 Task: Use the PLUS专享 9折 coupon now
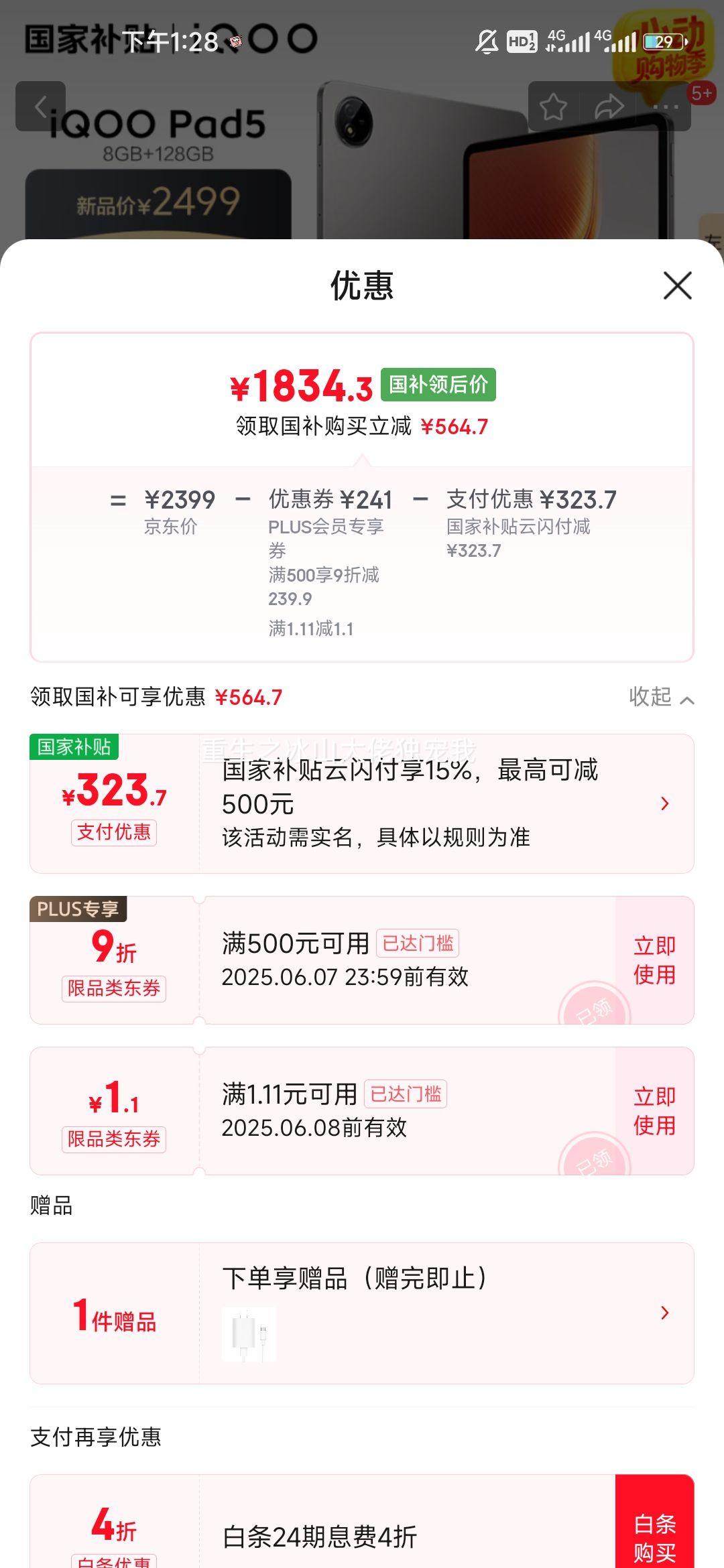[x=654, y=960]
